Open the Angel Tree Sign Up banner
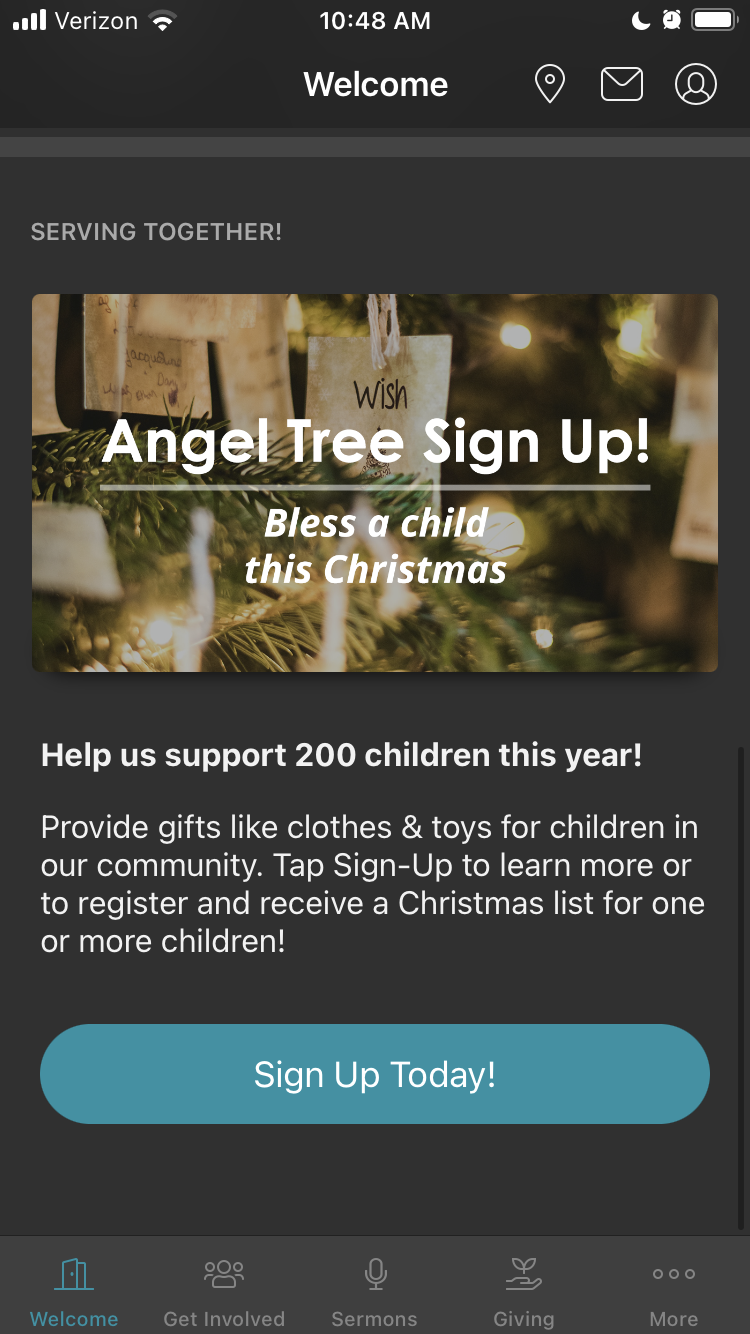The height and width of the screenshot is (1334, 750). 375,483
